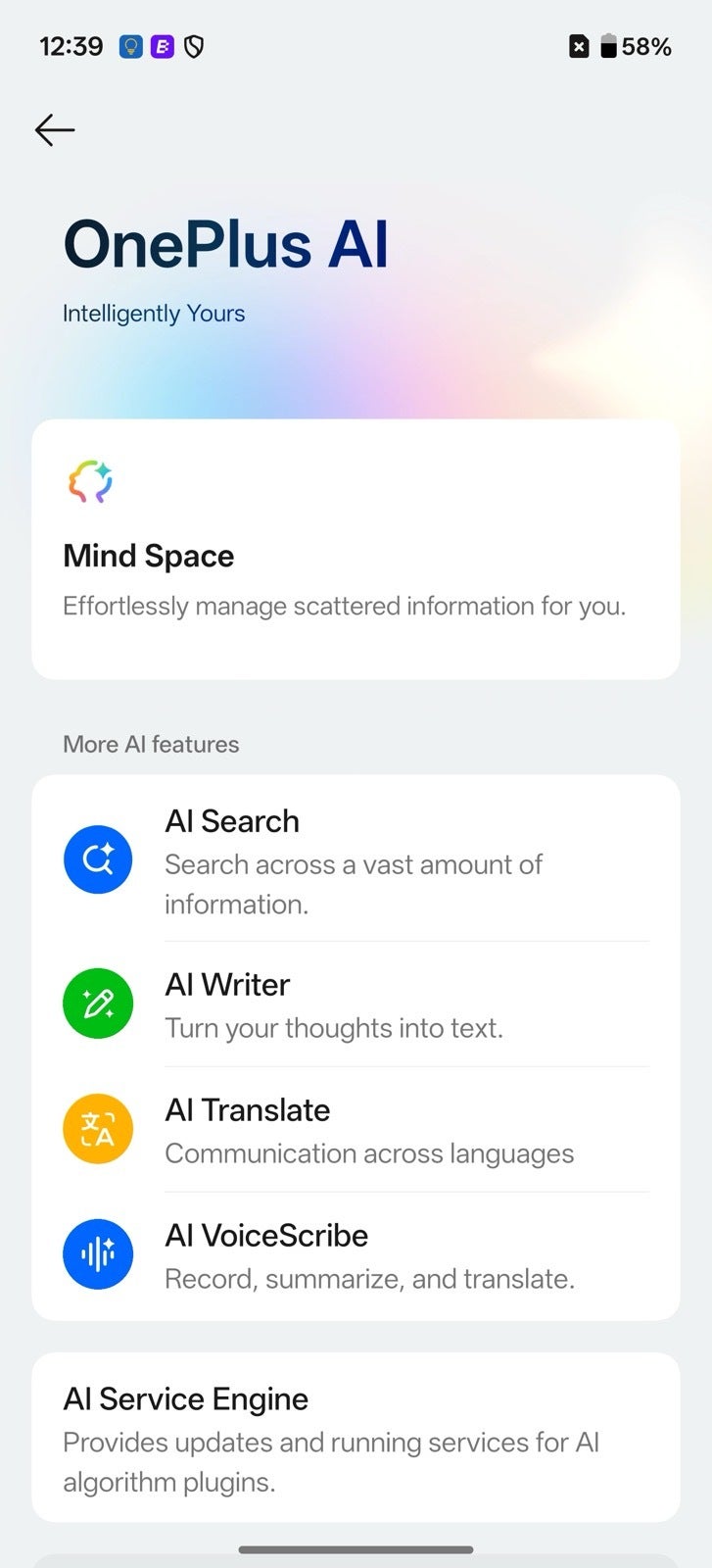The image size is (712, 1568).
Task: Open AI VoiceScribe
Action: 356,1255
